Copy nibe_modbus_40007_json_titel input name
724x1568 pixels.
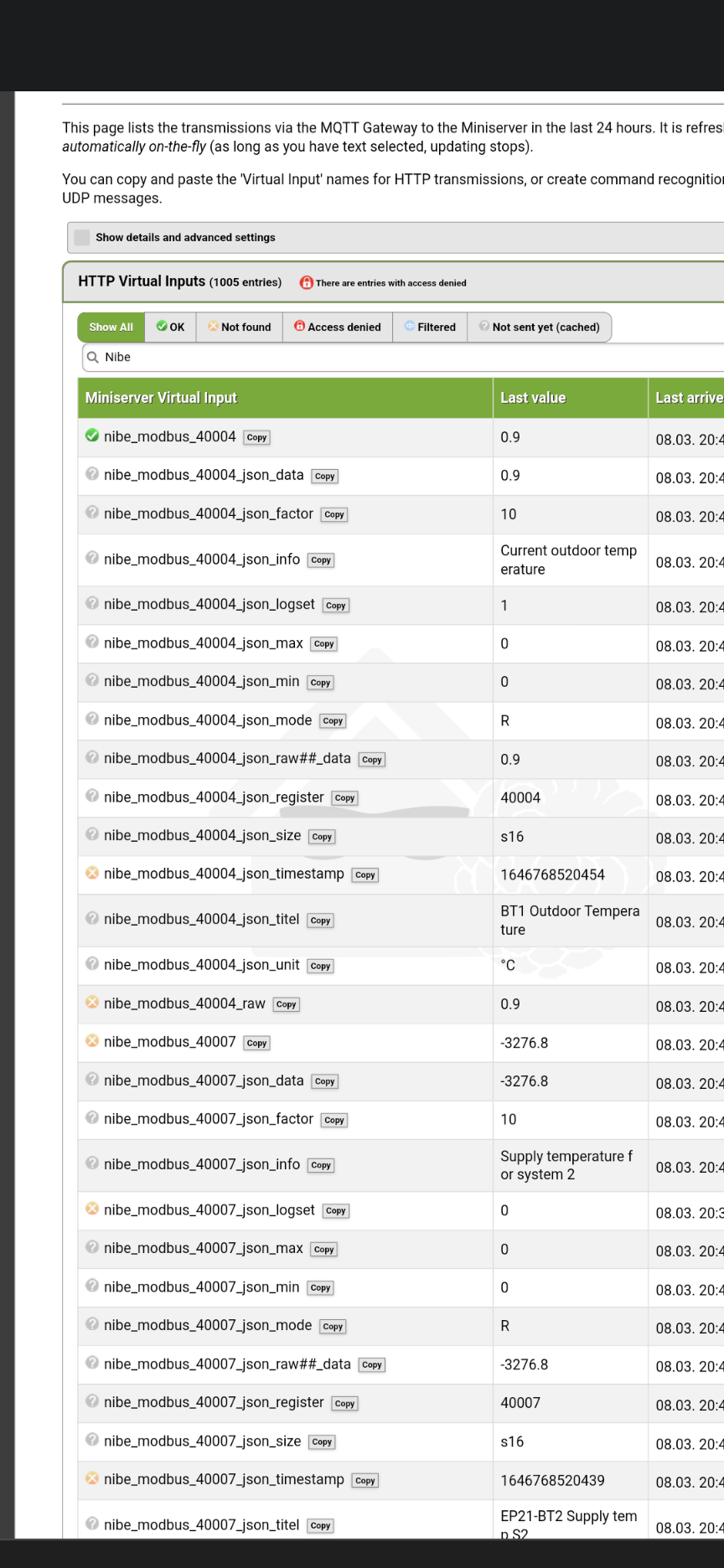click(320, 1526)
